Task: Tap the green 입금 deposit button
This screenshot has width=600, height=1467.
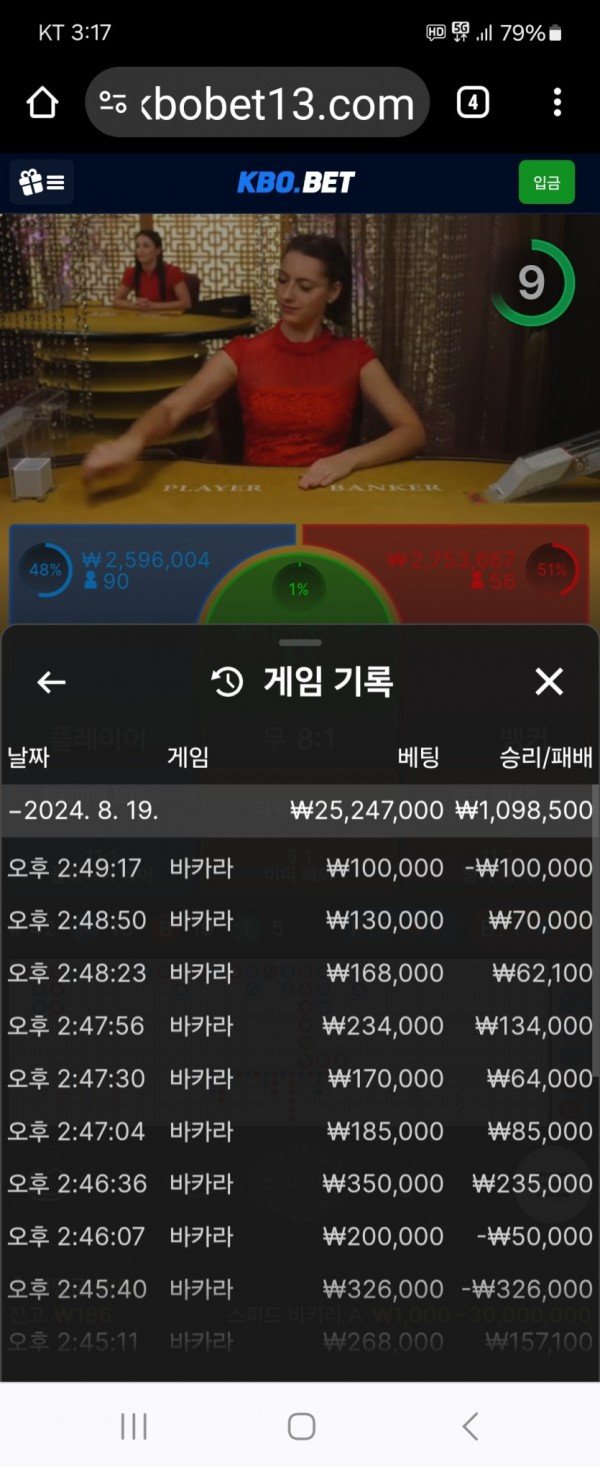Action: [546, 182]
